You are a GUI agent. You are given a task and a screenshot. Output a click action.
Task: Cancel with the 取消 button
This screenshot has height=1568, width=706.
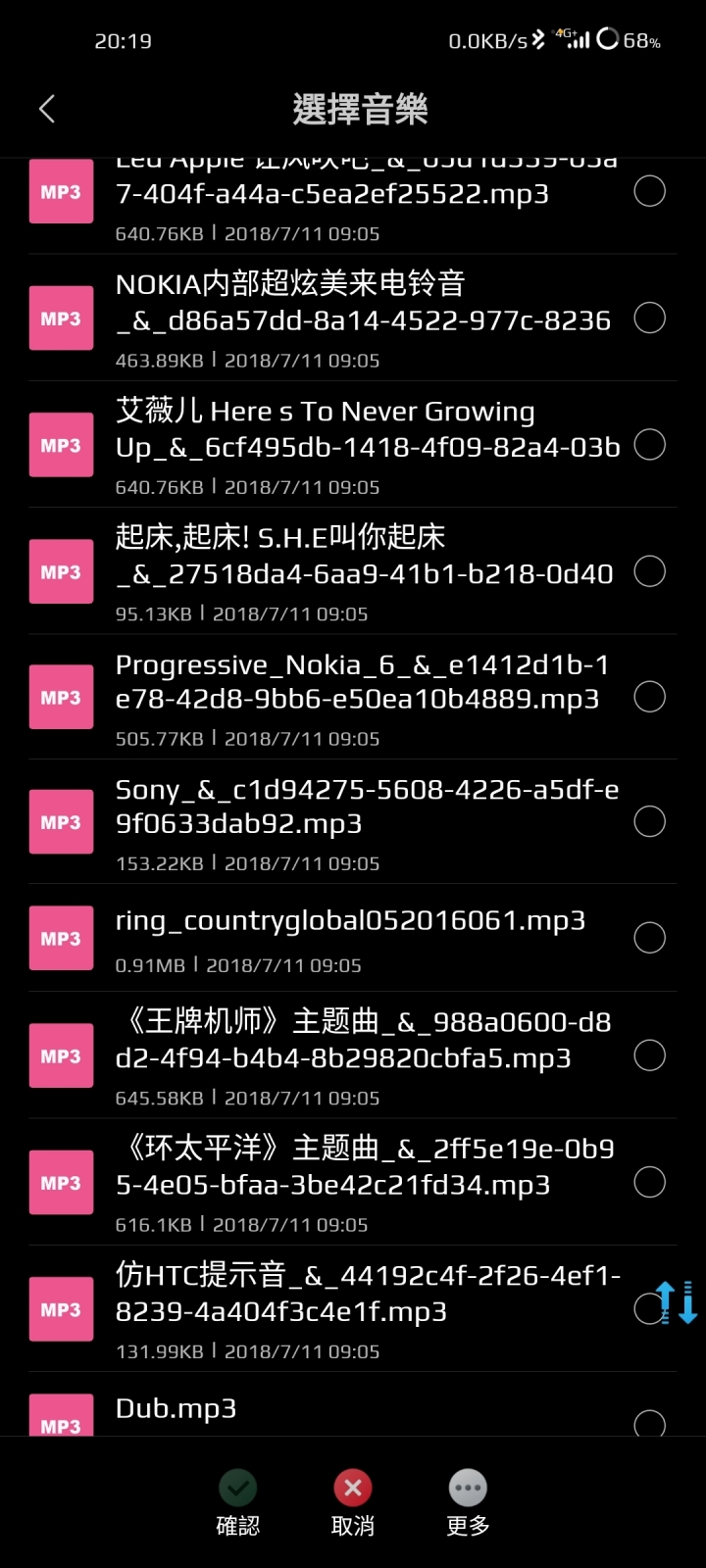coord(353,1502)
